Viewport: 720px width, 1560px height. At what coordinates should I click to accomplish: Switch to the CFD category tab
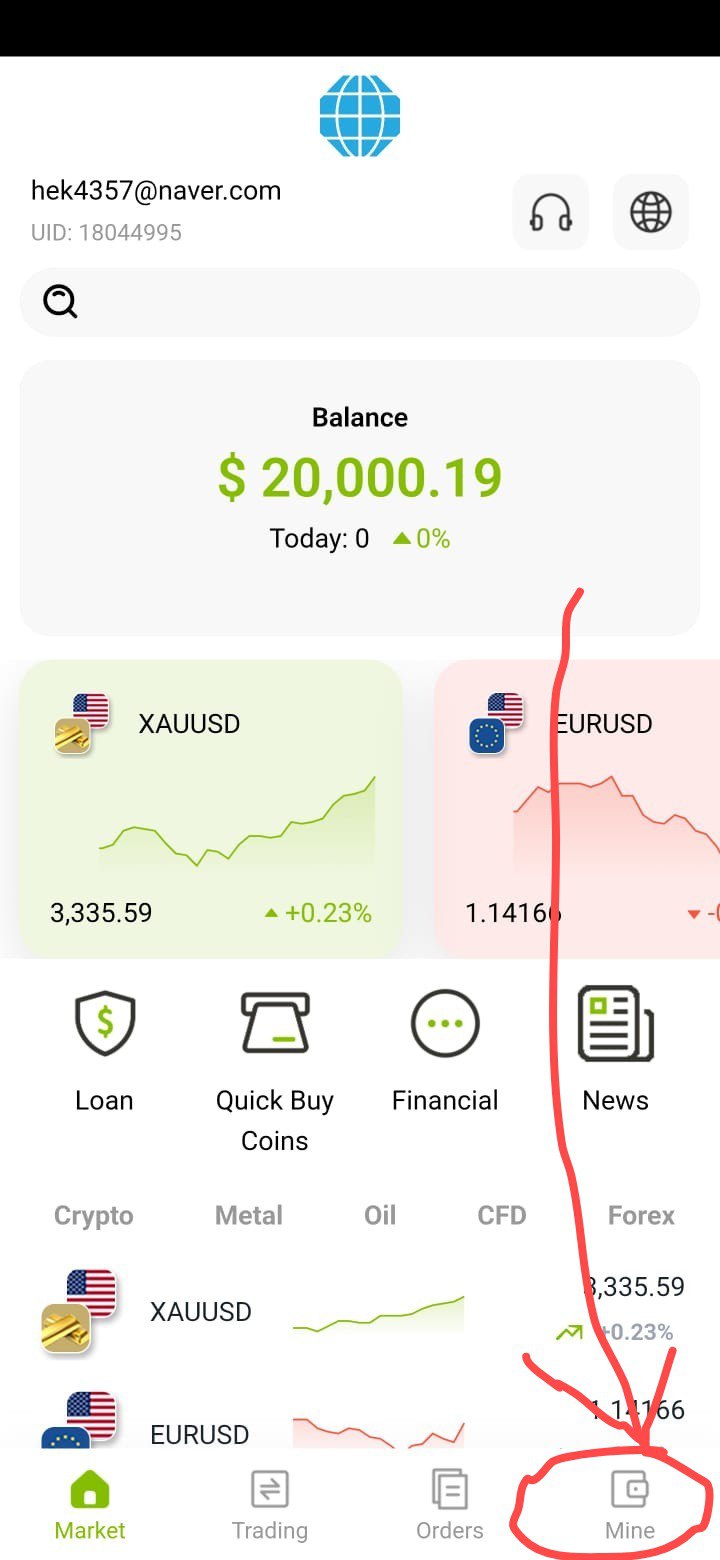tap(502, 1215)
